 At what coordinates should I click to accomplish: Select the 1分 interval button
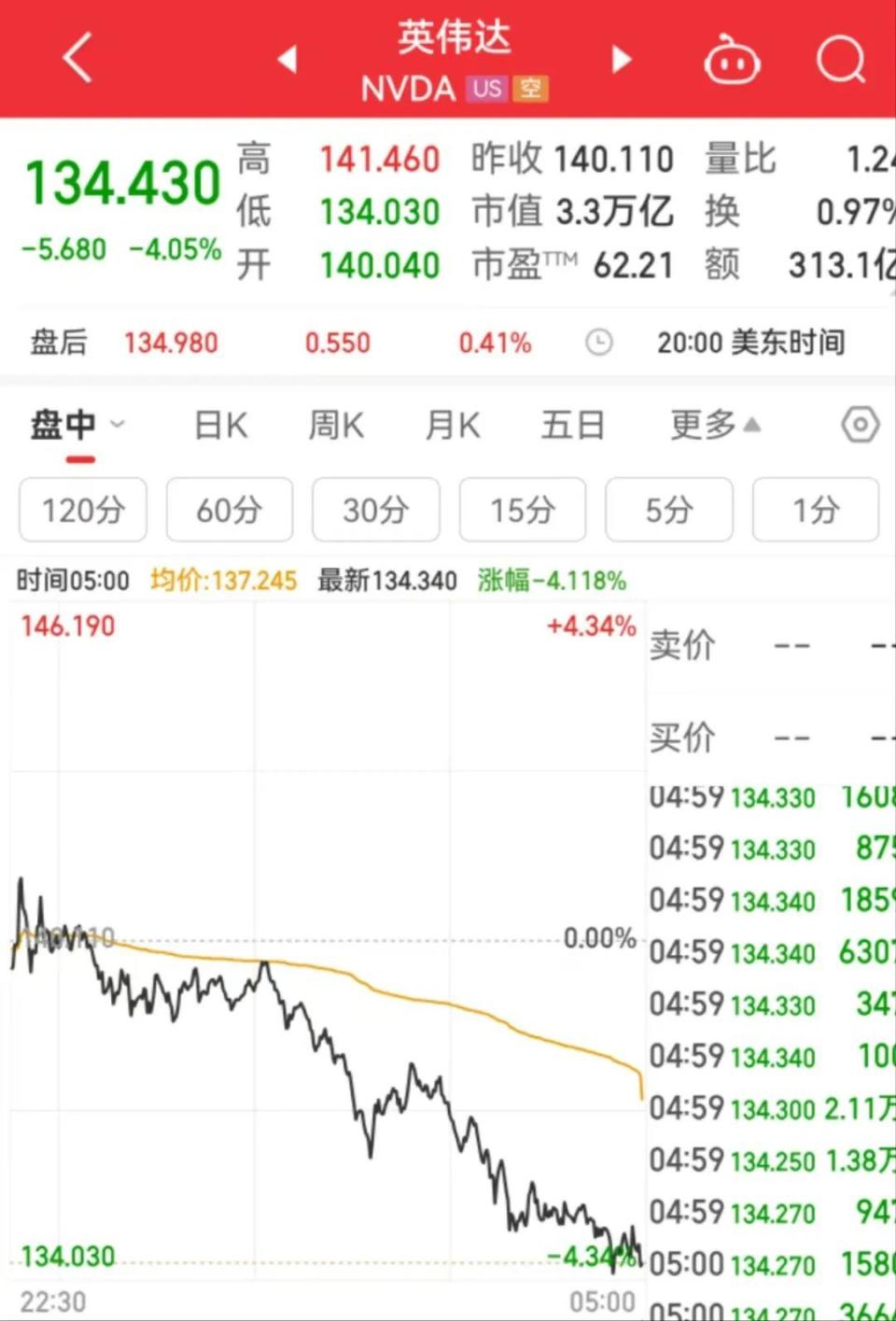tap(816, 510)
